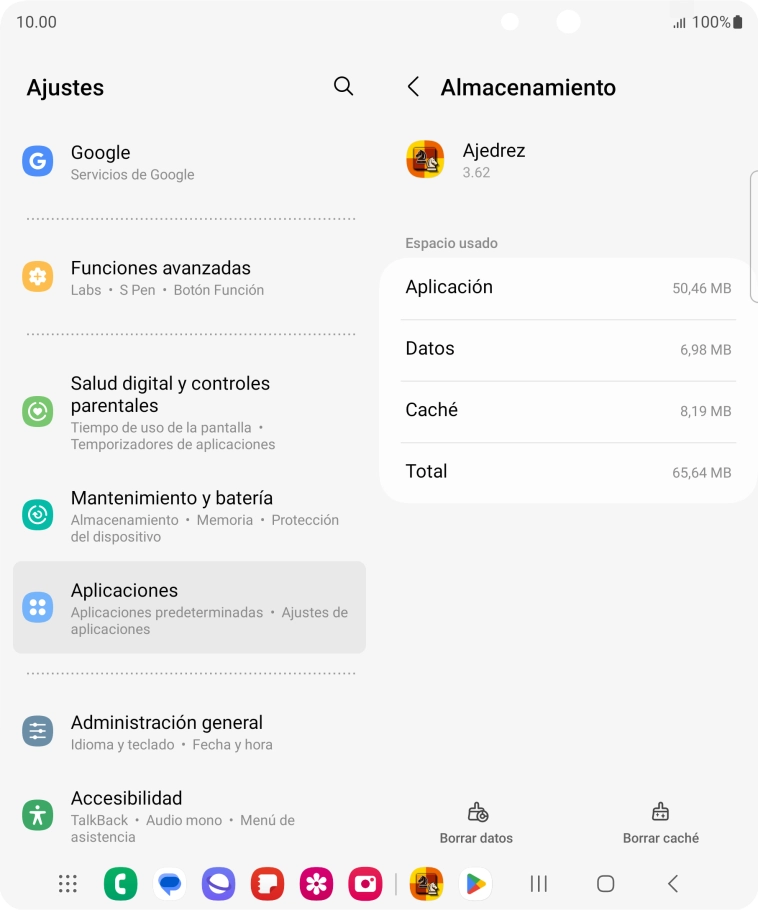
Task: Open Play Store from taskbar
Action: click(x=475, y=883)
